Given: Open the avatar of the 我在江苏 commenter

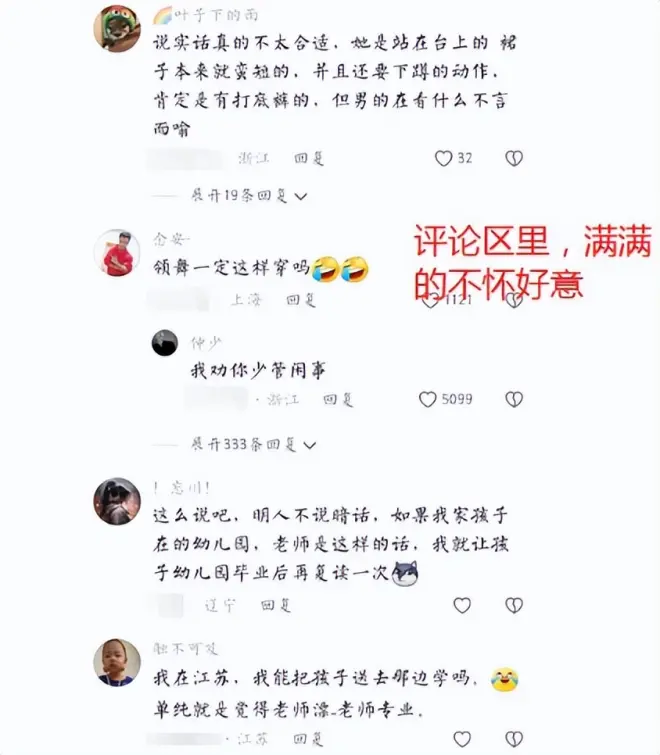Looking at the screenshot, I should (117, 662).
